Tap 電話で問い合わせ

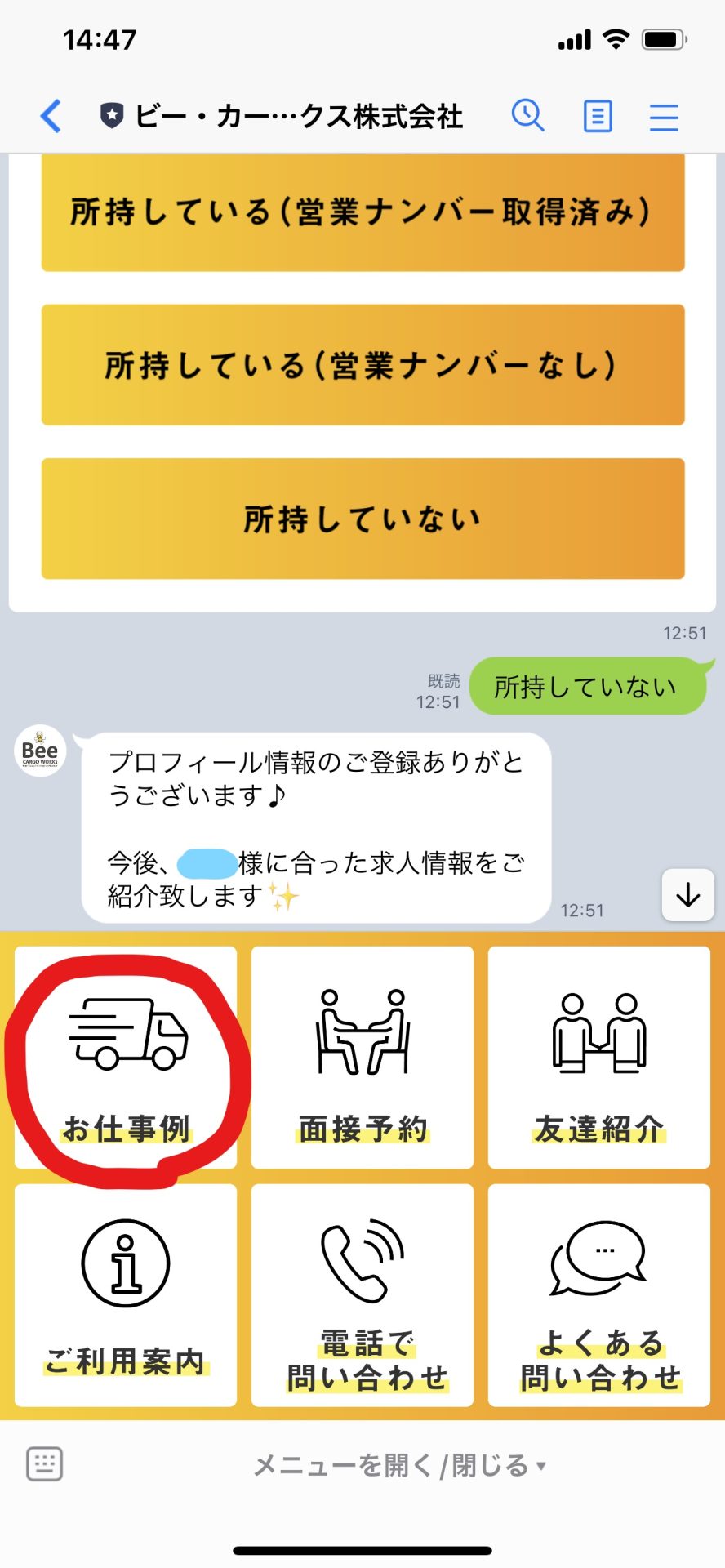[362, 1295]
